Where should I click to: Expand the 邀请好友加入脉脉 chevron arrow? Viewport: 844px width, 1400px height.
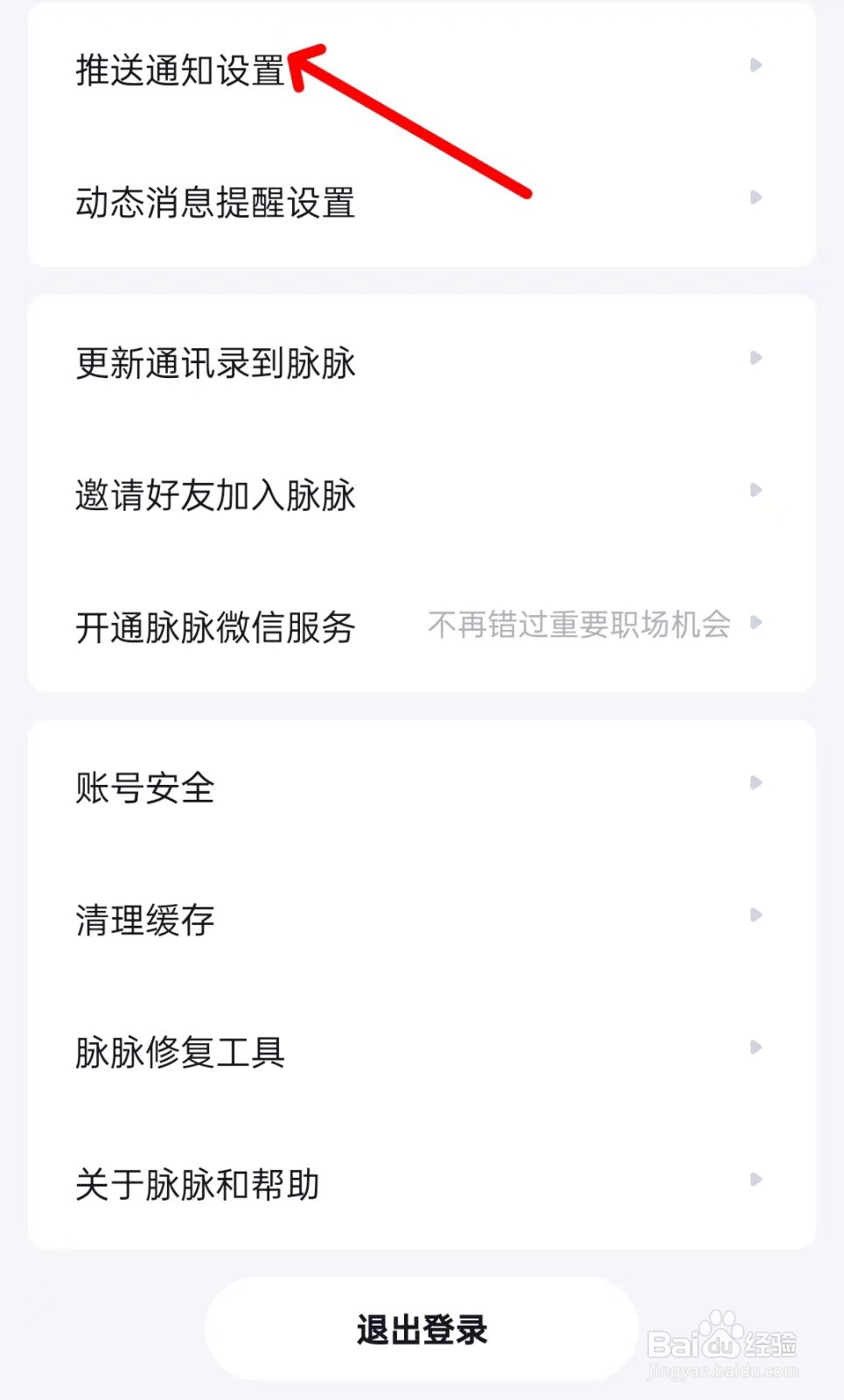[x=756, y=490]
